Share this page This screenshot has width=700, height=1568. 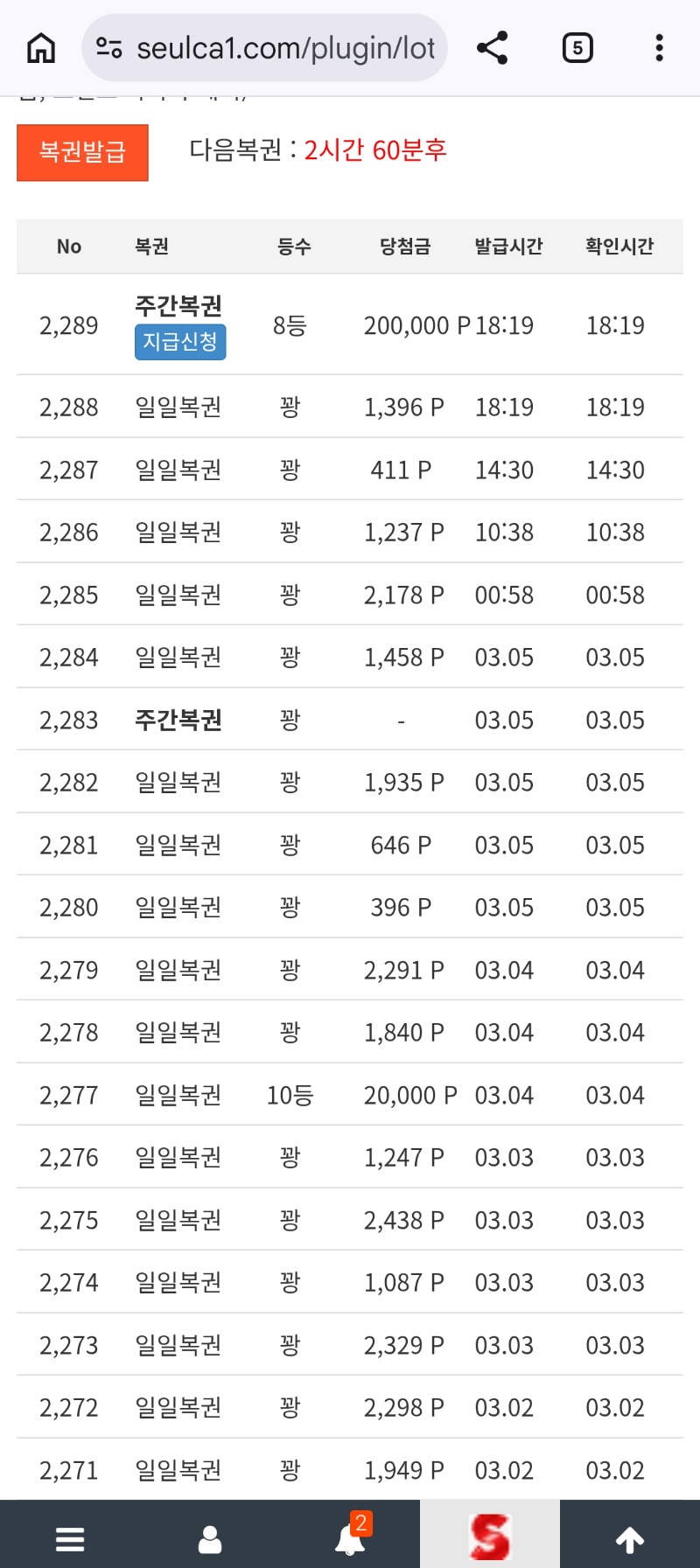tap(493, 48)
